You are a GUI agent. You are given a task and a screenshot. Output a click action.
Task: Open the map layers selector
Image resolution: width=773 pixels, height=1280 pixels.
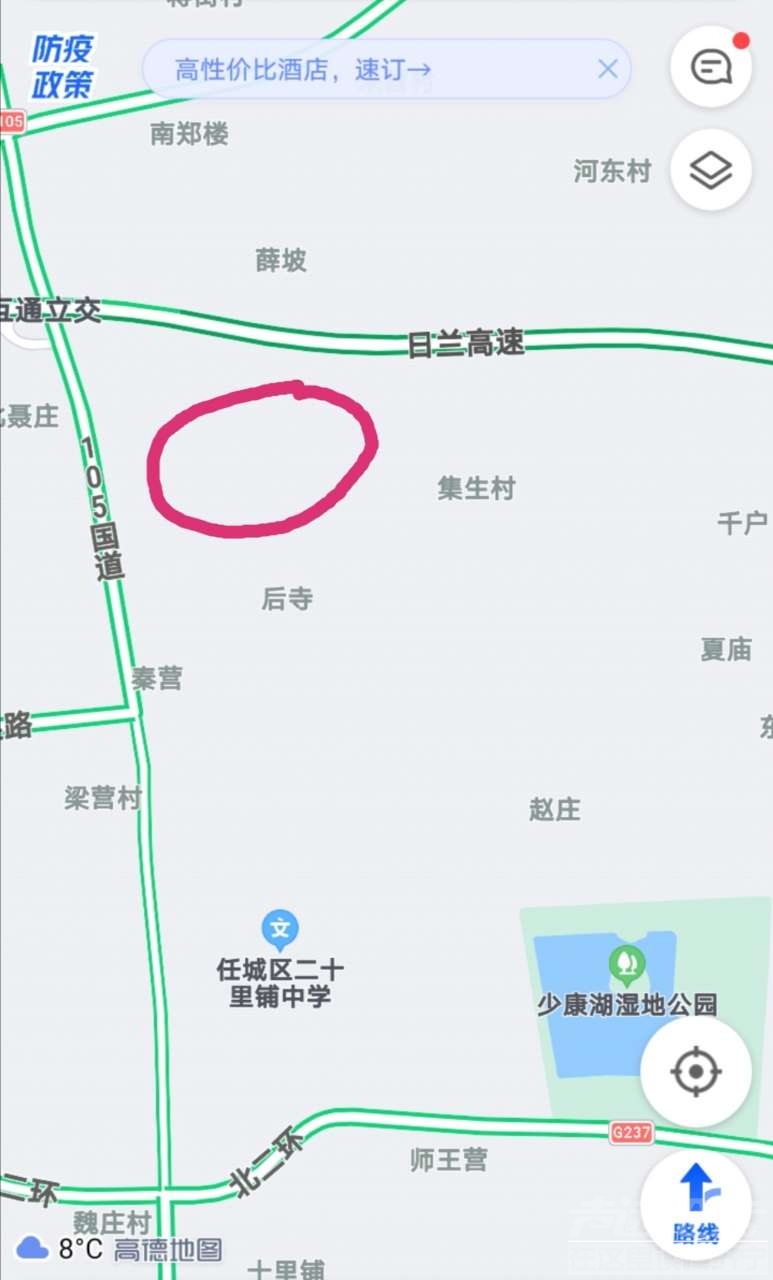click(x=711, y=170)
